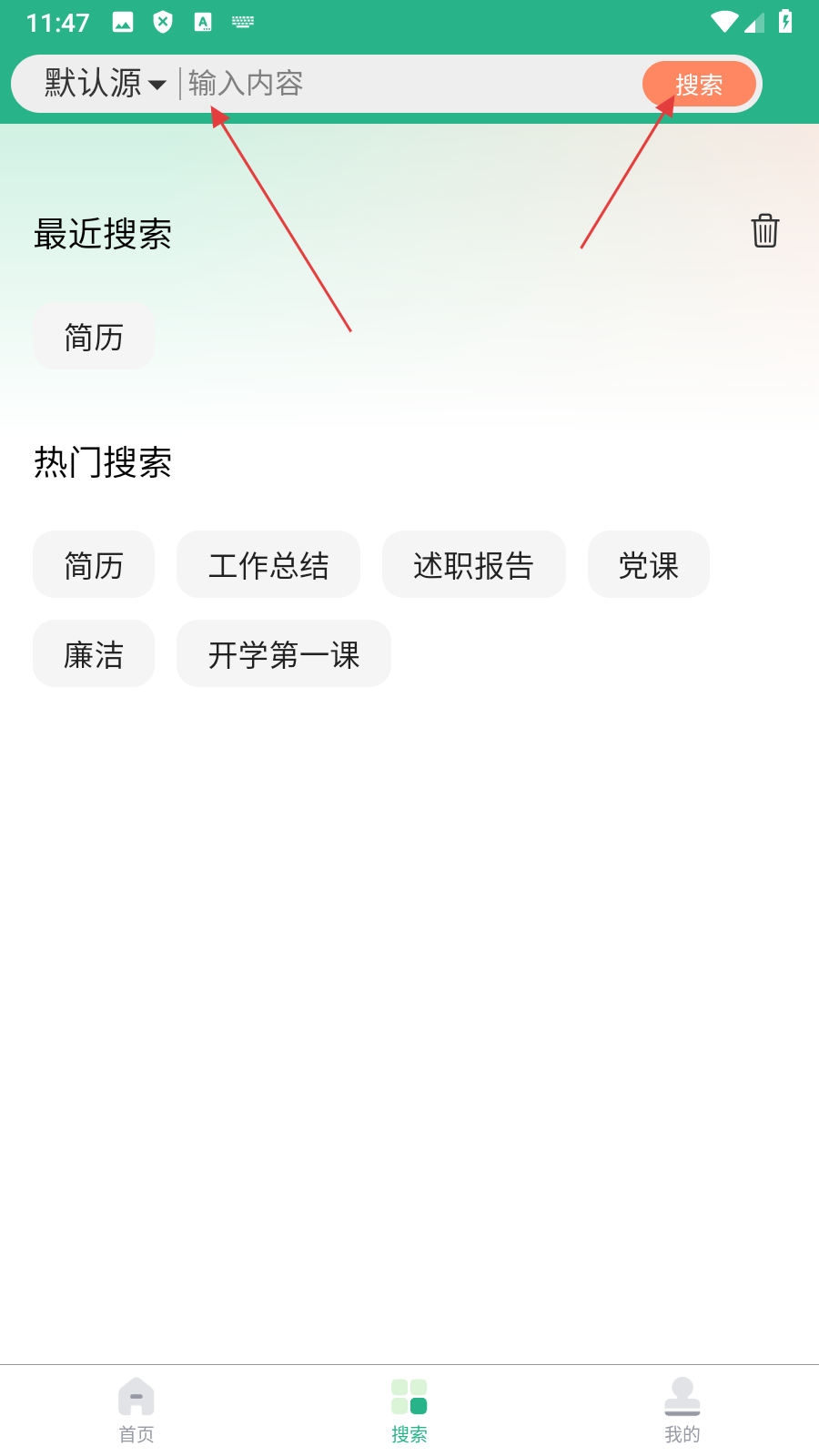The image size is (819, 1456).
Task: Tap the 廉洁 chip
Action: (94, 654)
